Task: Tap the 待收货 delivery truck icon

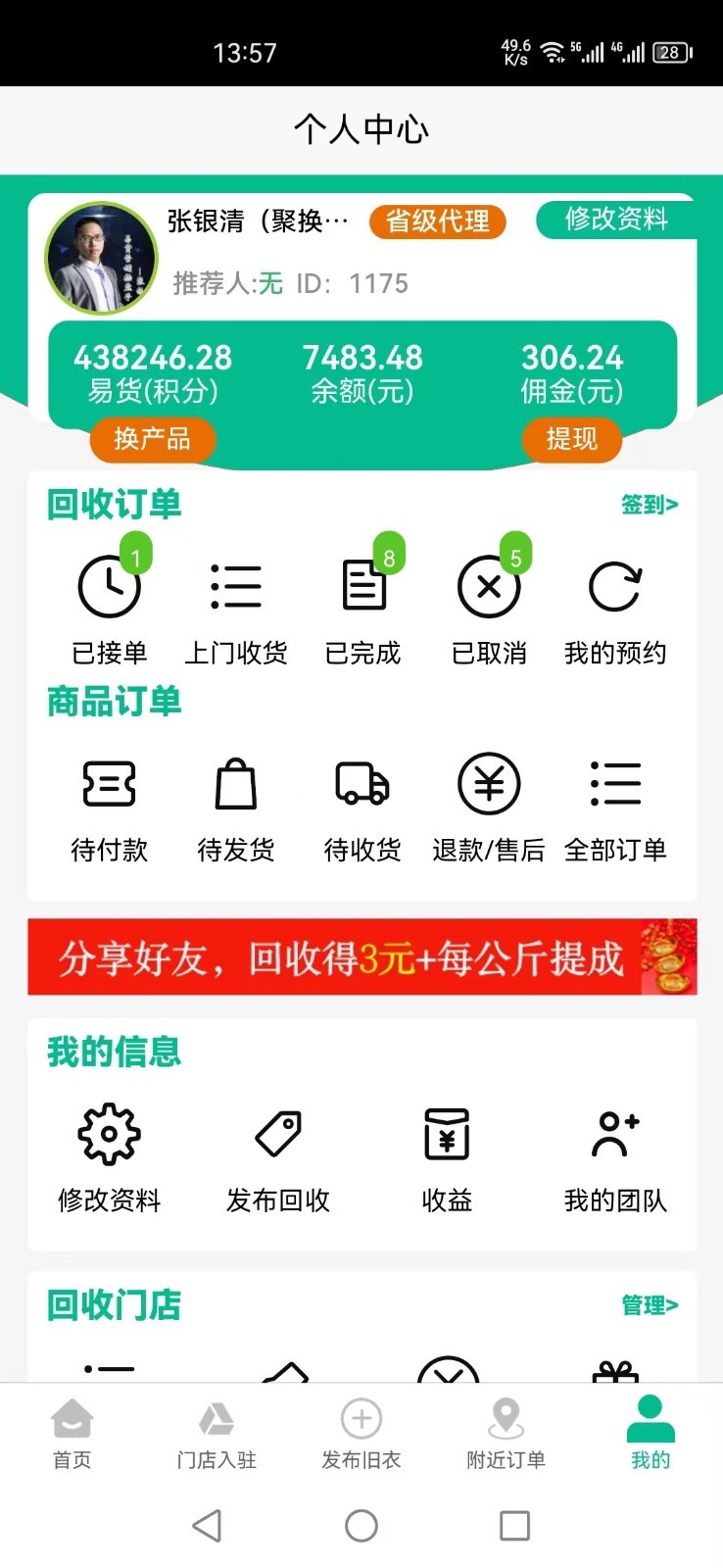Action: tap(361, 784)
